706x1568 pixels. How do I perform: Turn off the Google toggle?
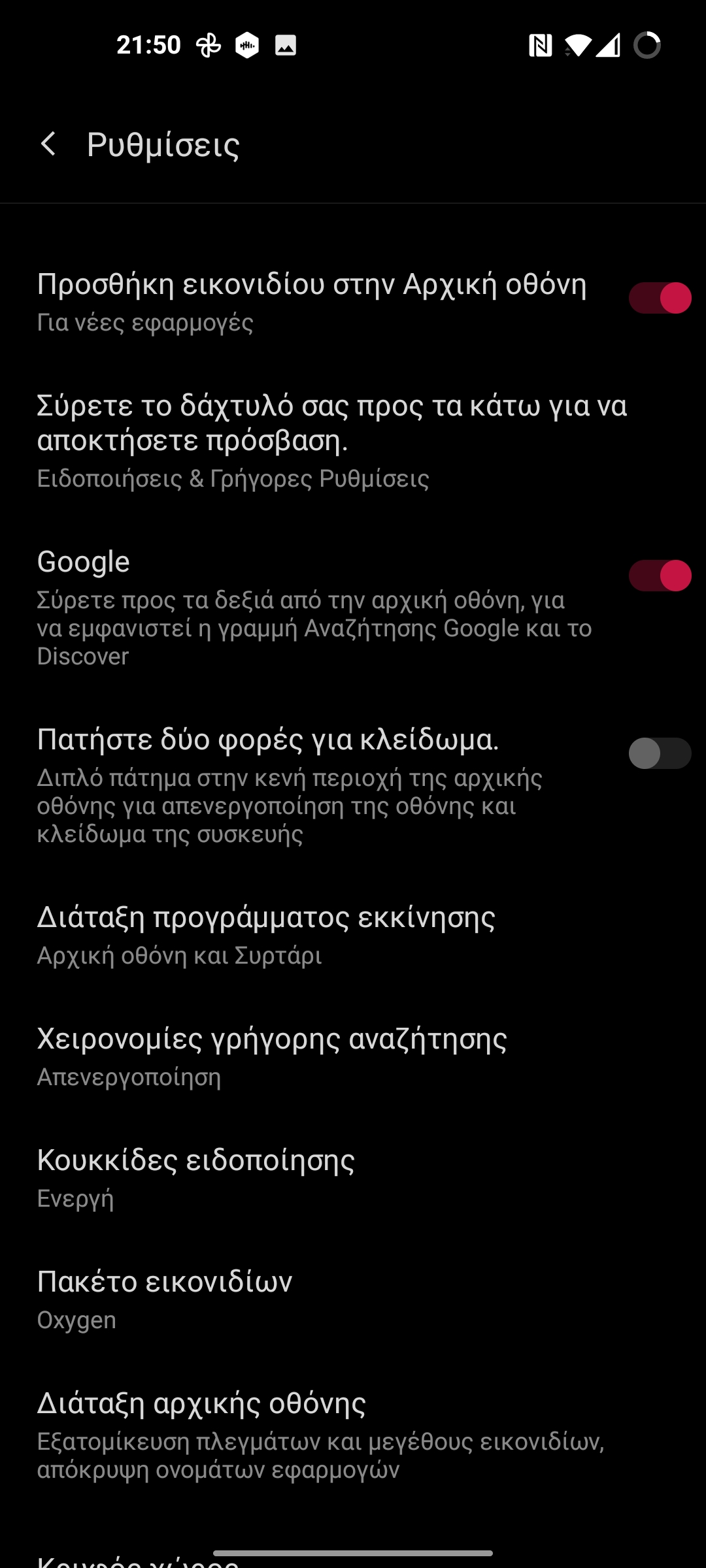[x=660, y=576]
